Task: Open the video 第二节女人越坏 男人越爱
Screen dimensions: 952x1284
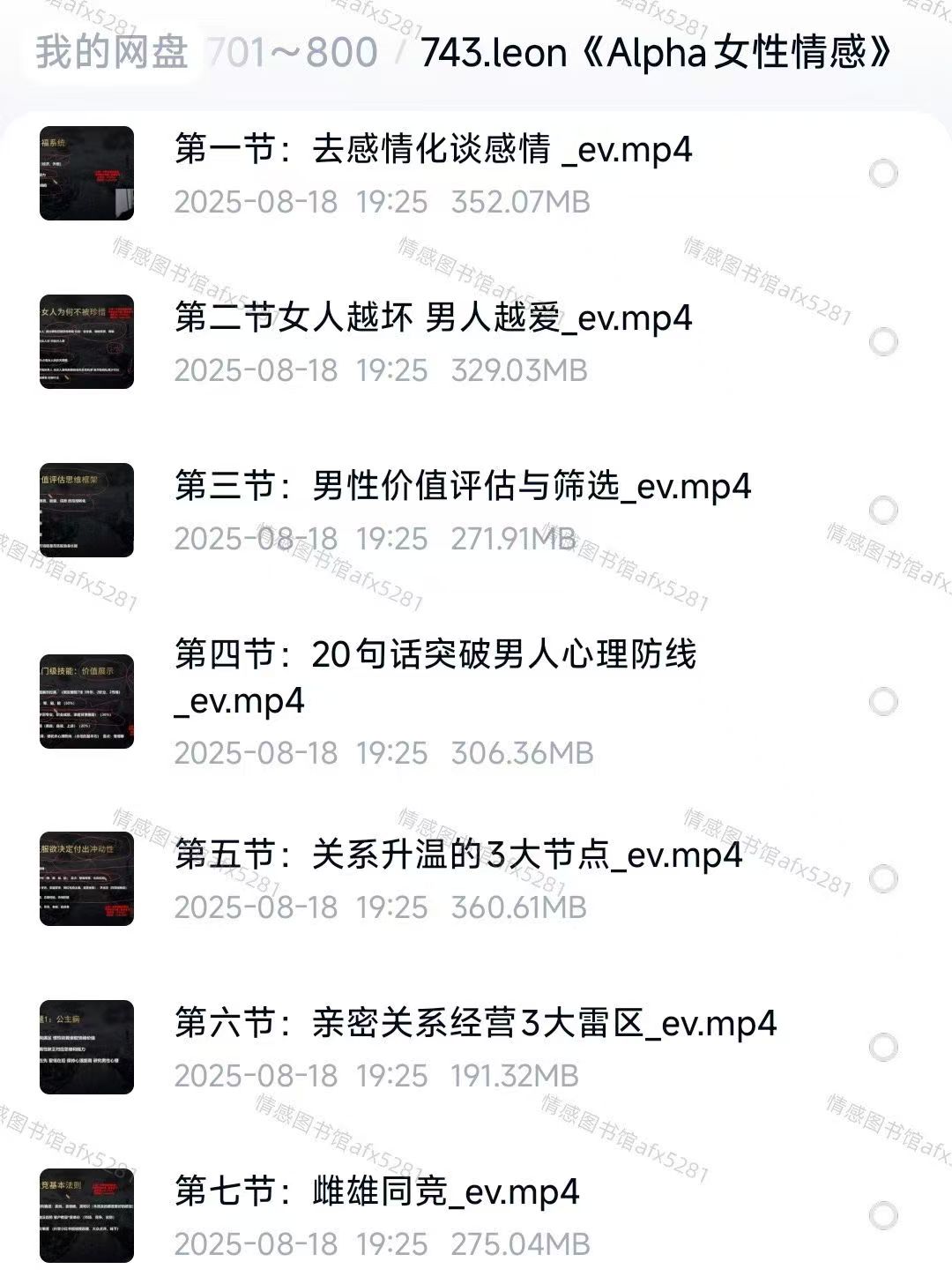Action: (x=433, y=318)
